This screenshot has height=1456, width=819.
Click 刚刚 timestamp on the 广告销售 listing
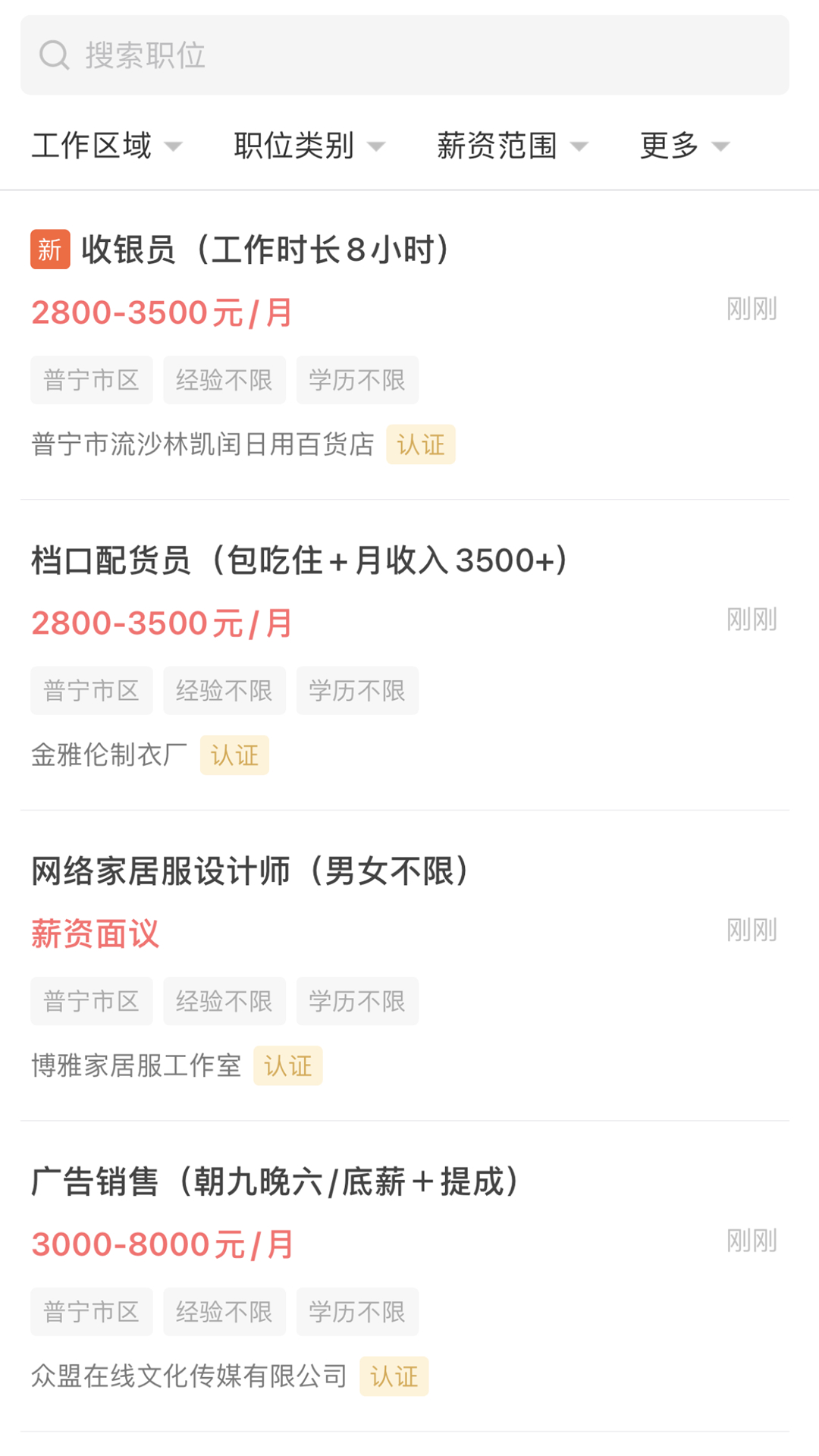click(x=752, y=1238)
